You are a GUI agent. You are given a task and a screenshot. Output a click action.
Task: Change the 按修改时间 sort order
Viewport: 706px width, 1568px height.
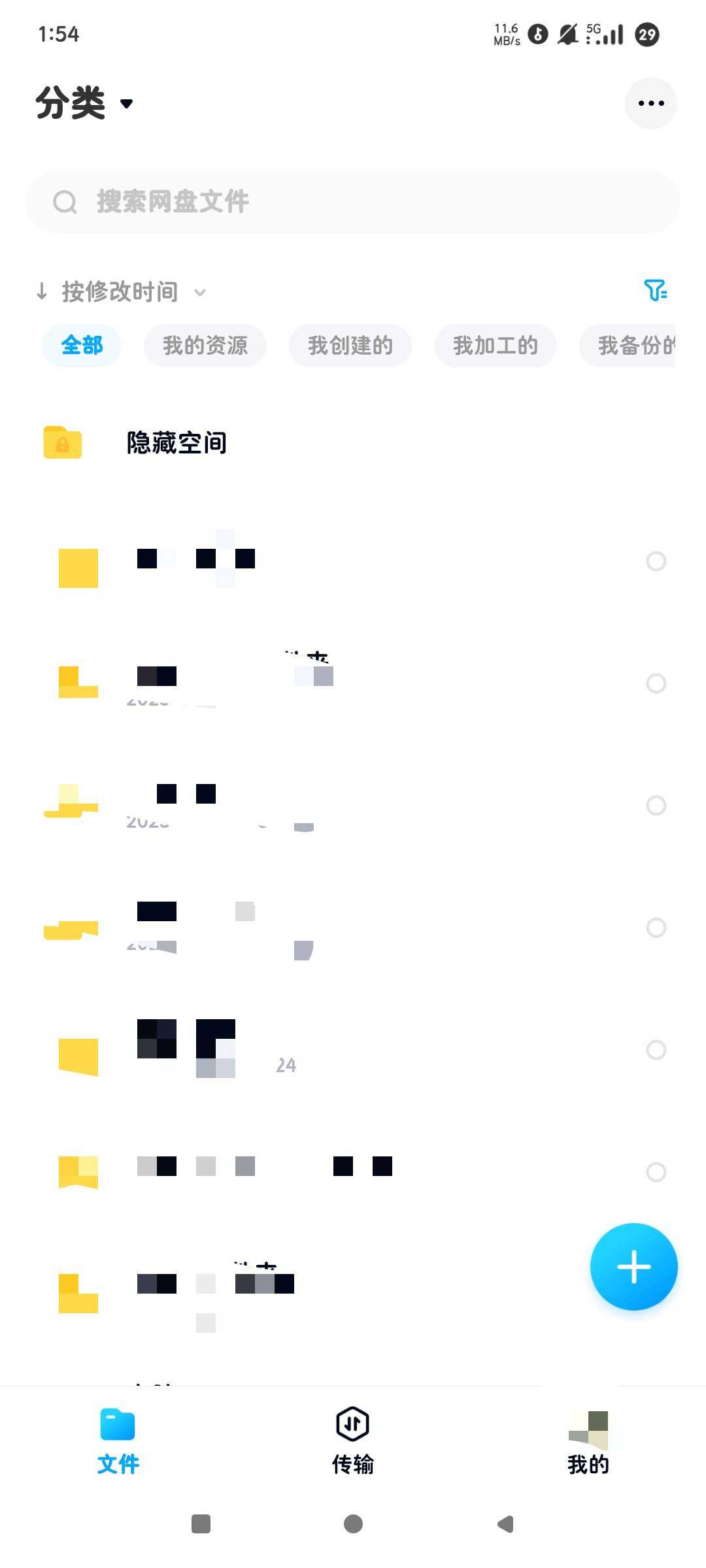[120, 291]
